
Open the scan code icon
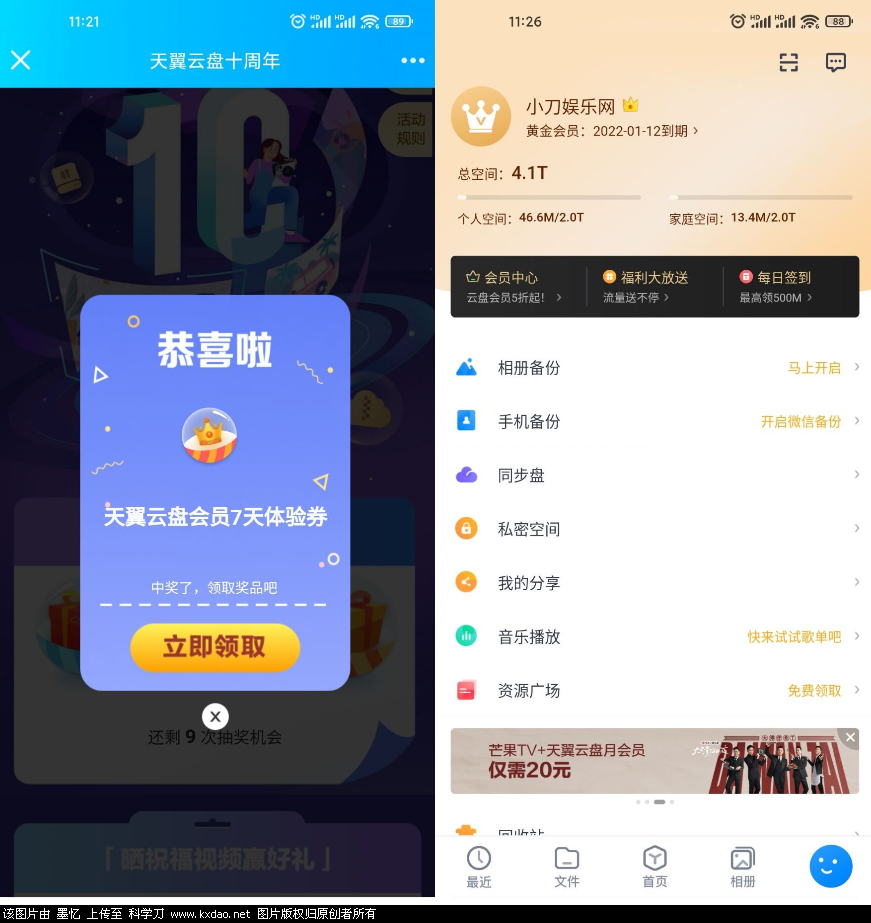point(789,62)
